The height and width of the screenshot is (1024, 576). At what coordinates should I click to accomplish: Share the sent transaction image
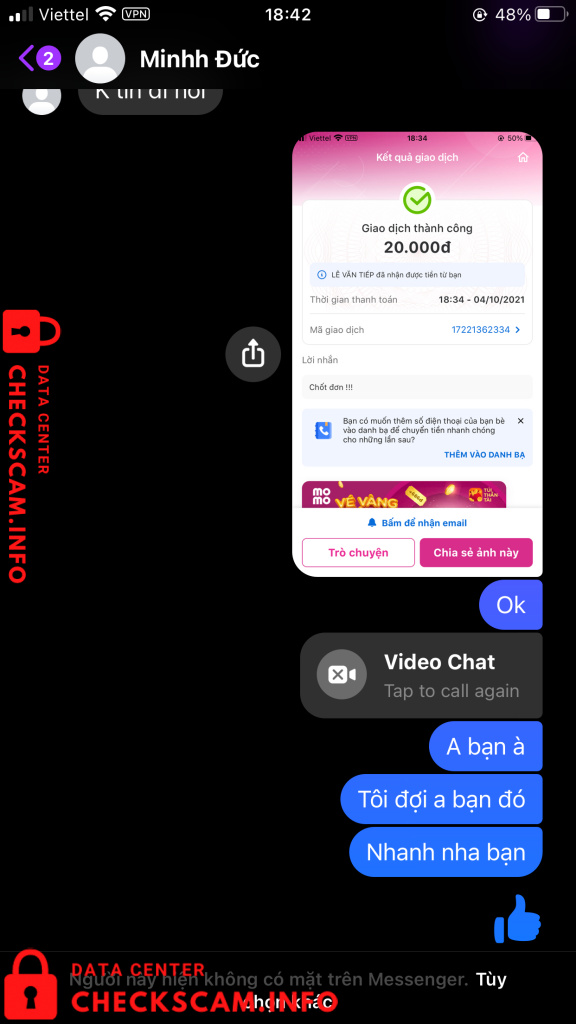coord(253,355)
